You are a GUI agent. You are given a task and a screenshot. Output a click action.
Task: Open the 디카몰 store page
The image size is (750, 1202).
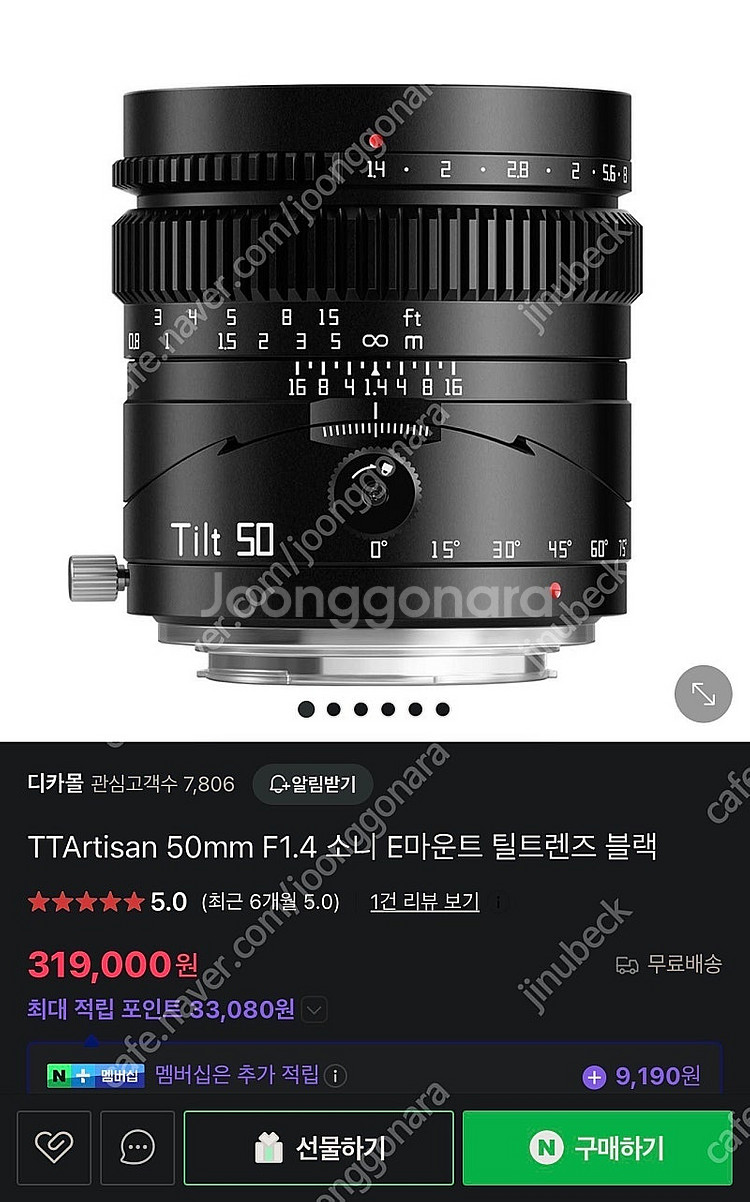click(56, 783)
